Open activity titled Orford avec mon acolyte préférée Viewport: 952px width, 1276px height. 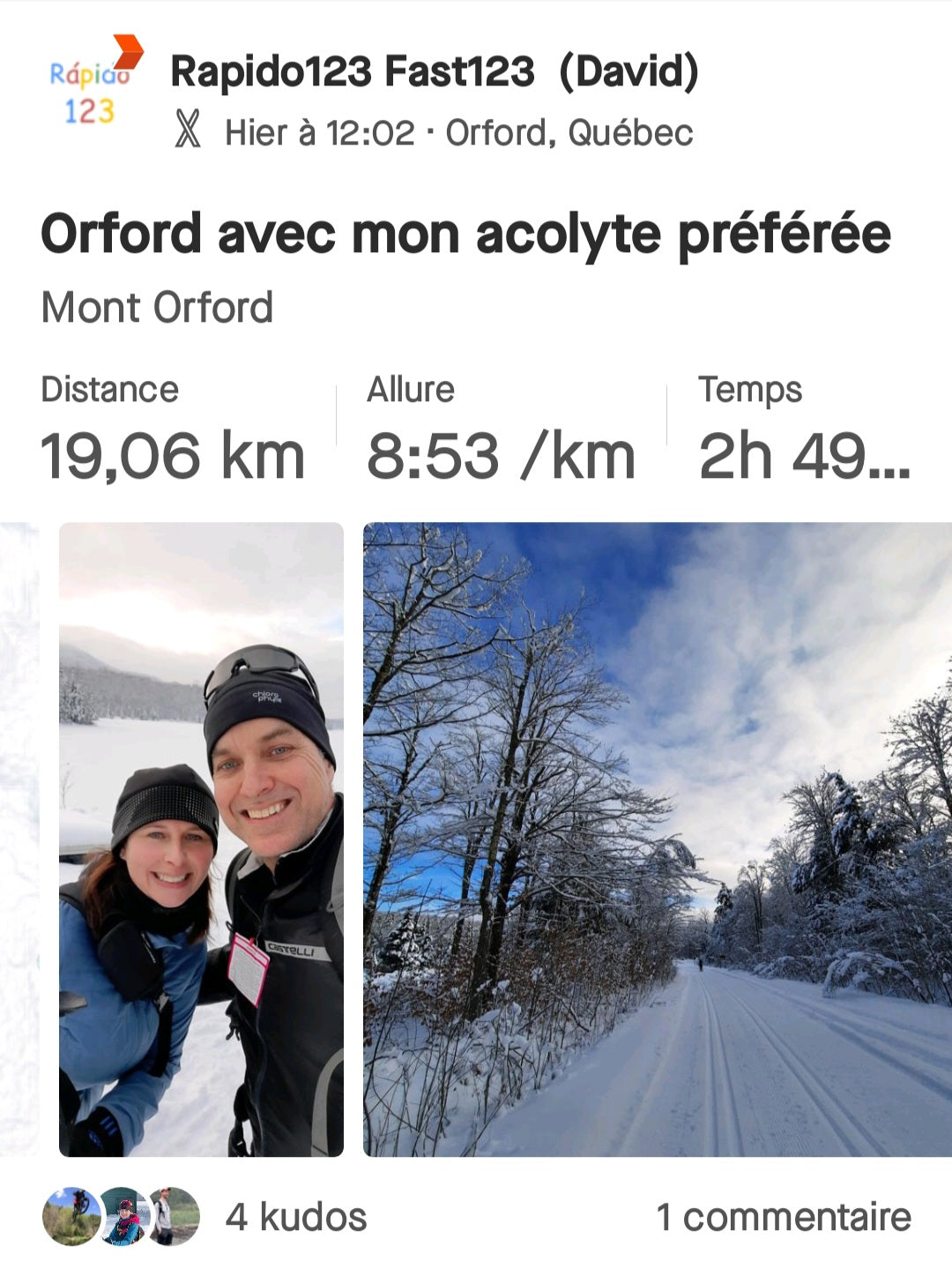coord(465,235)
